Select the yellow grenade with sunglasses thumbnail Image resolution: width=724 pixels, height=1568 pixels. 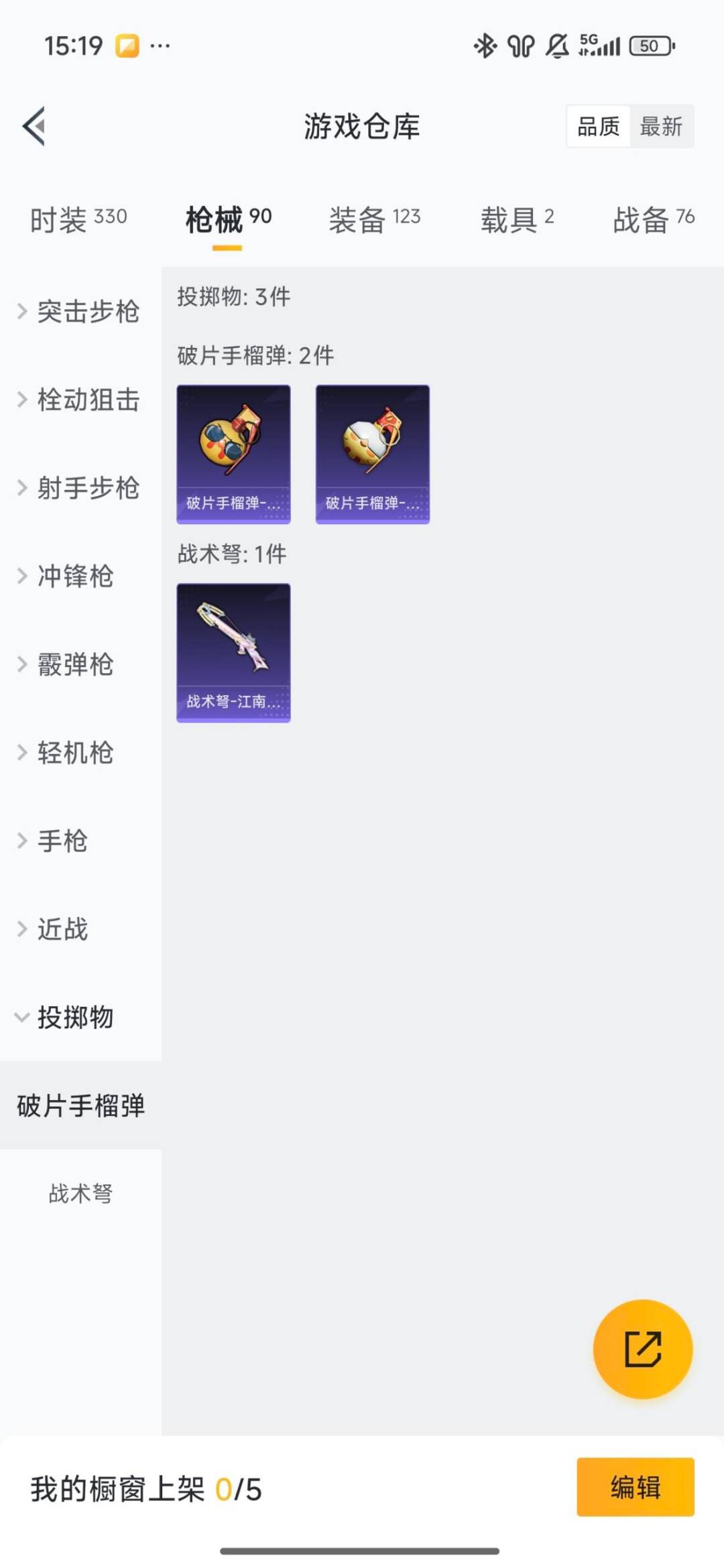coord(234,453)
